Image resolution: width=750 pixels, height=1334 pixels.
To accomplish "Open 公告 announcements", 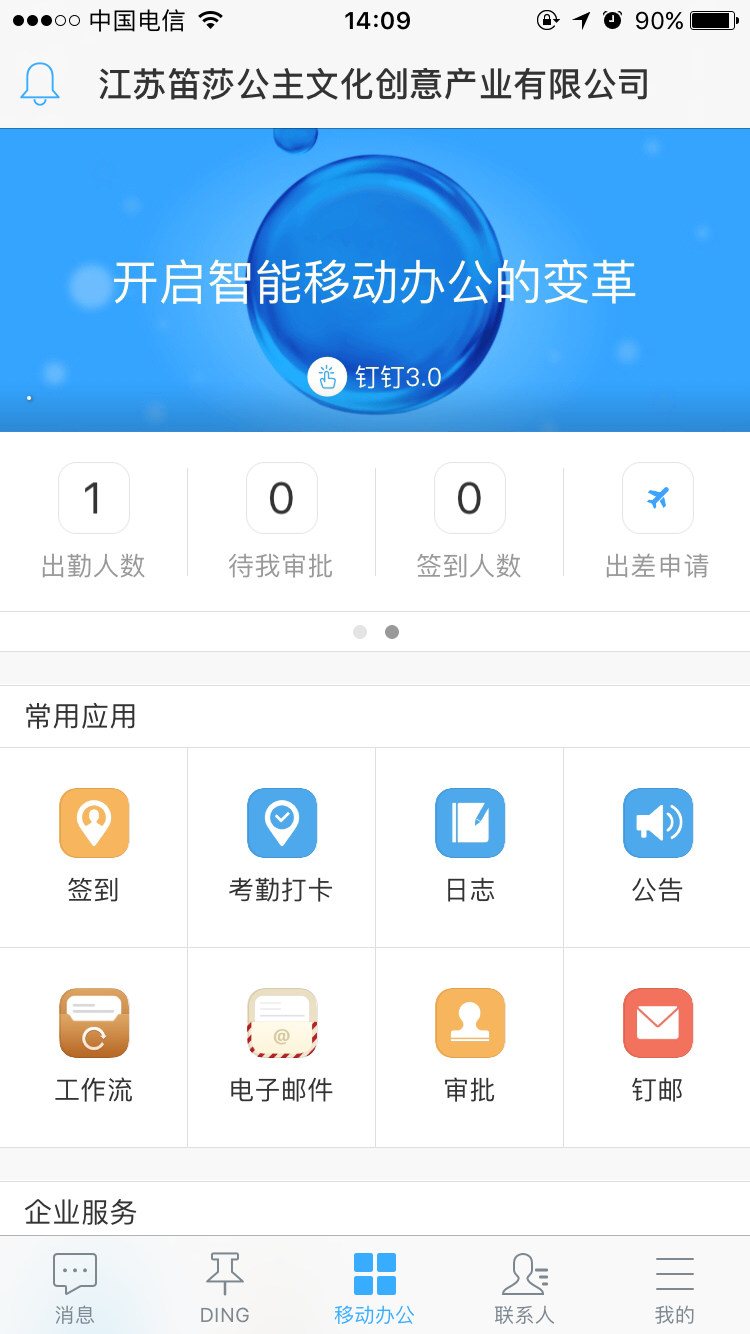I will coord(657,846).
